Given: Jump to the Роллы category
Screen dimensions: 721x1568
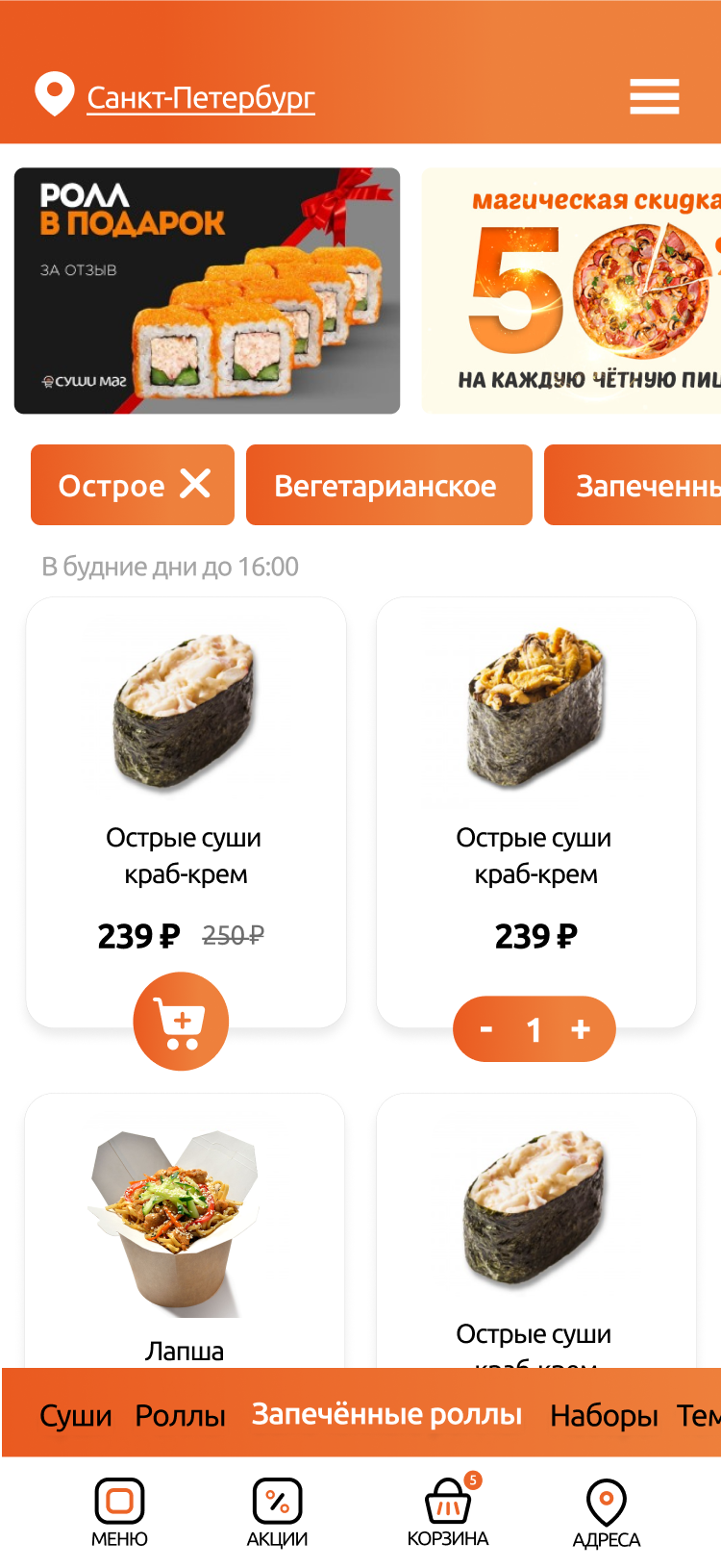Looking at the screenshot, I should [180, 1415].
